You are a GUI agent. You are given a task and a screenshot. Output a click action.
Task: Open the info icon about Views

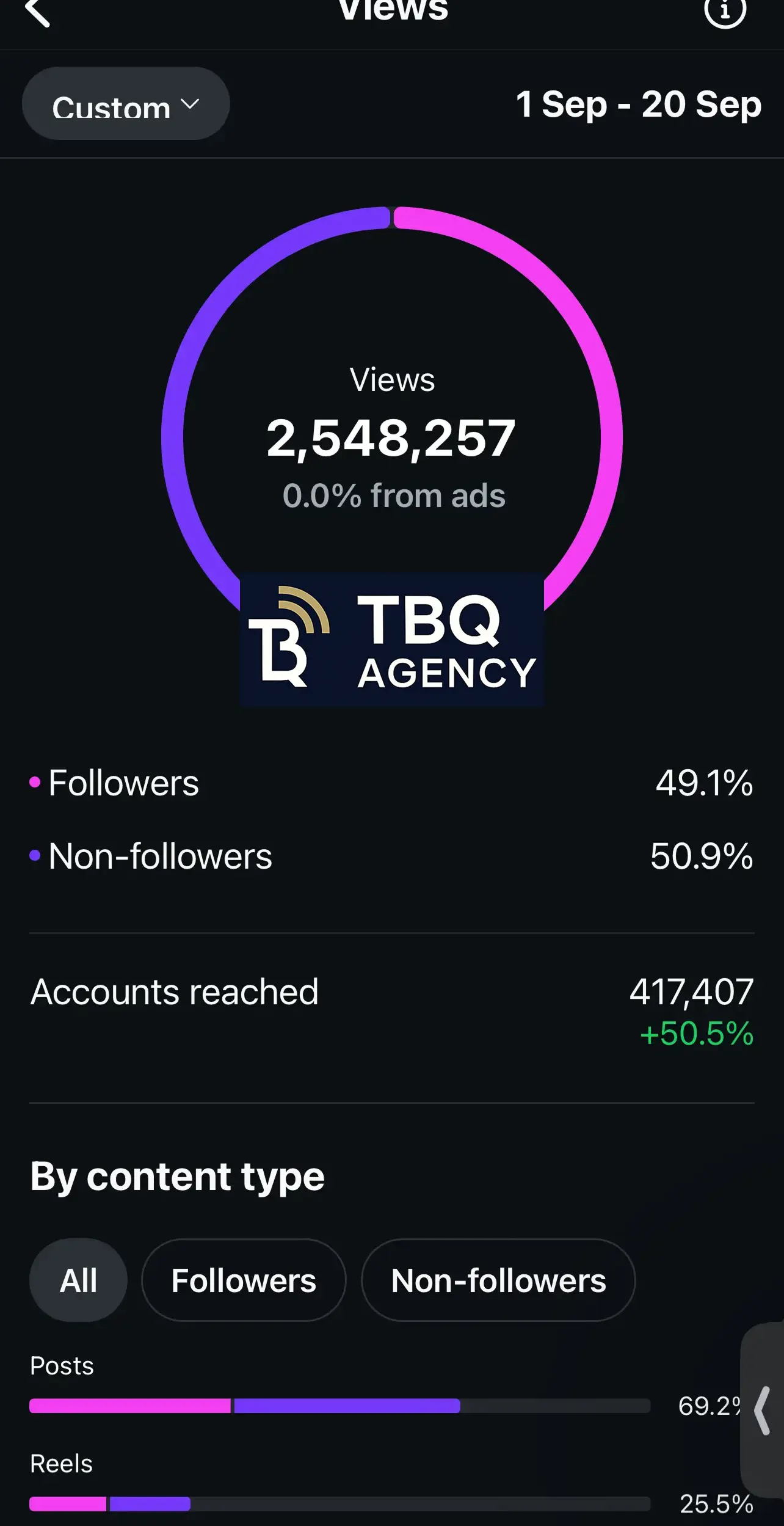[725, 11]
